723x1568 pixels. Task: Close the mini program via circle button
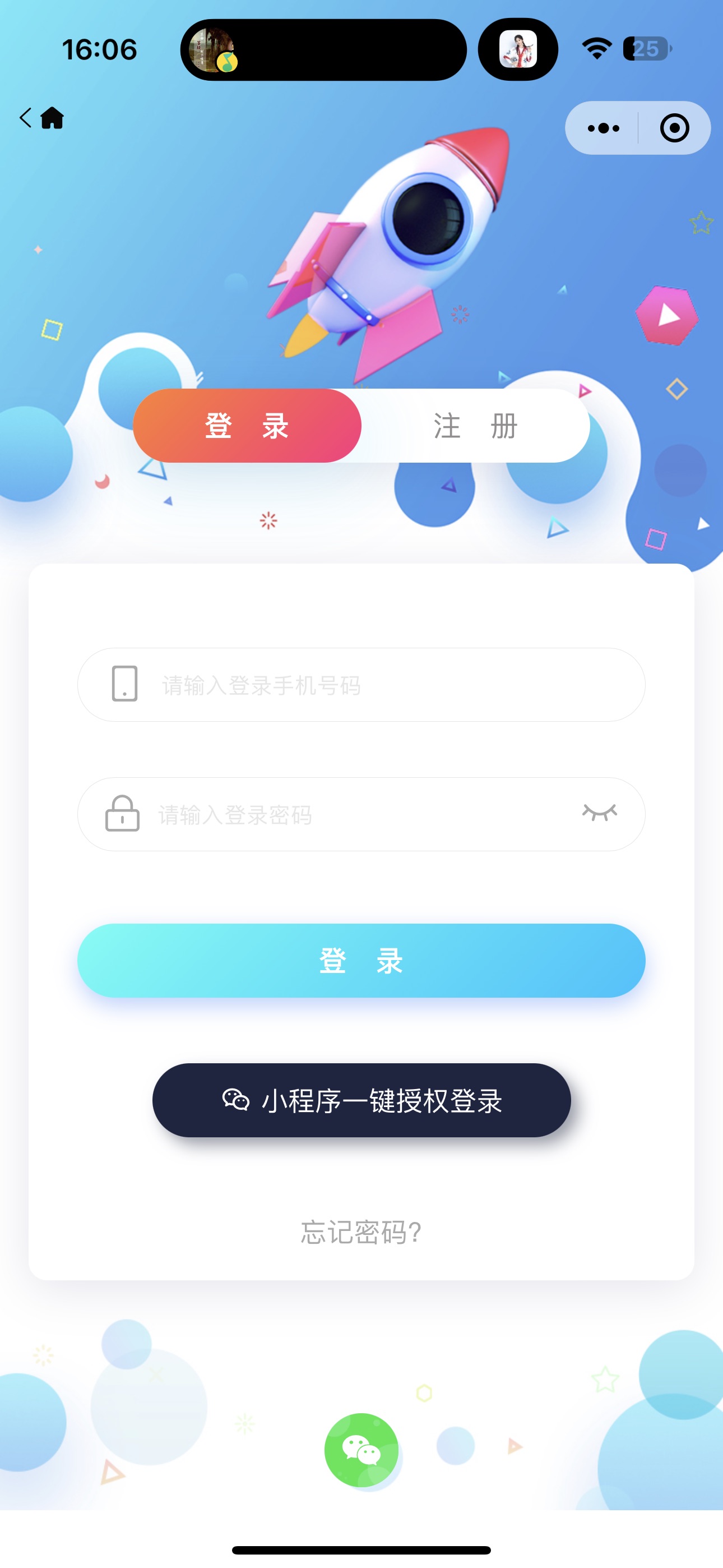coord(674,128)
